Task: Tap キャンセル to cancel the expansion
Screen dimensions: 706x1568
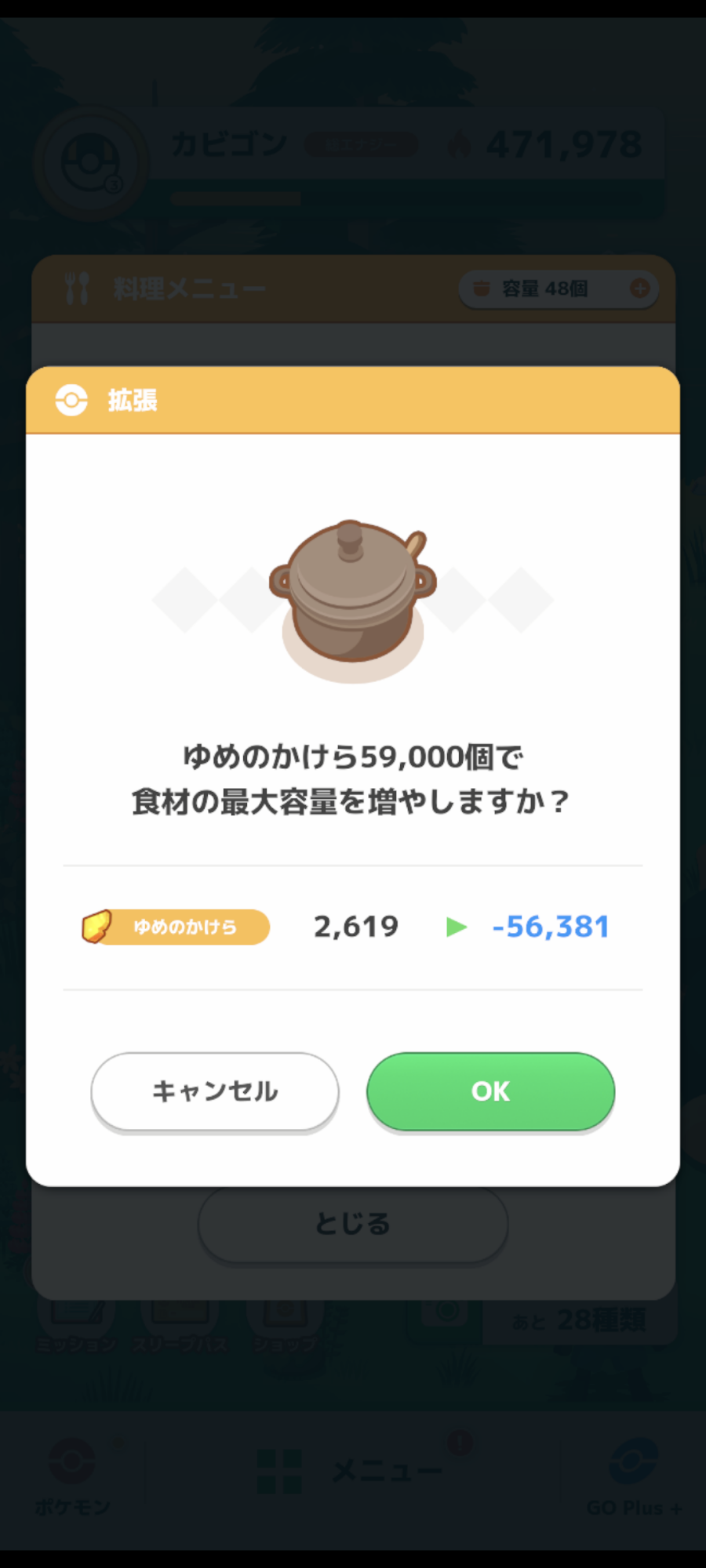Action: pyautogui.click(x=215, y=1091)
